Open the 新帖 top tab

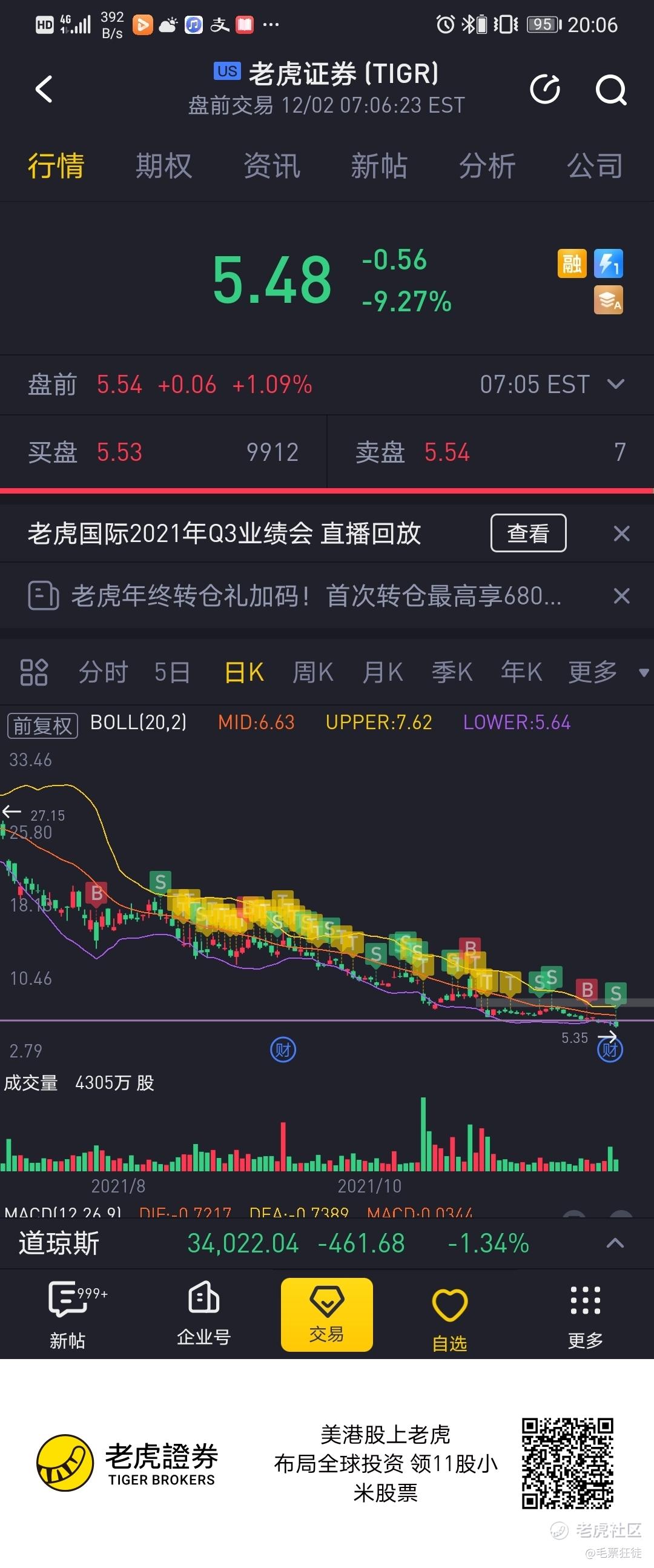(379, 166)
